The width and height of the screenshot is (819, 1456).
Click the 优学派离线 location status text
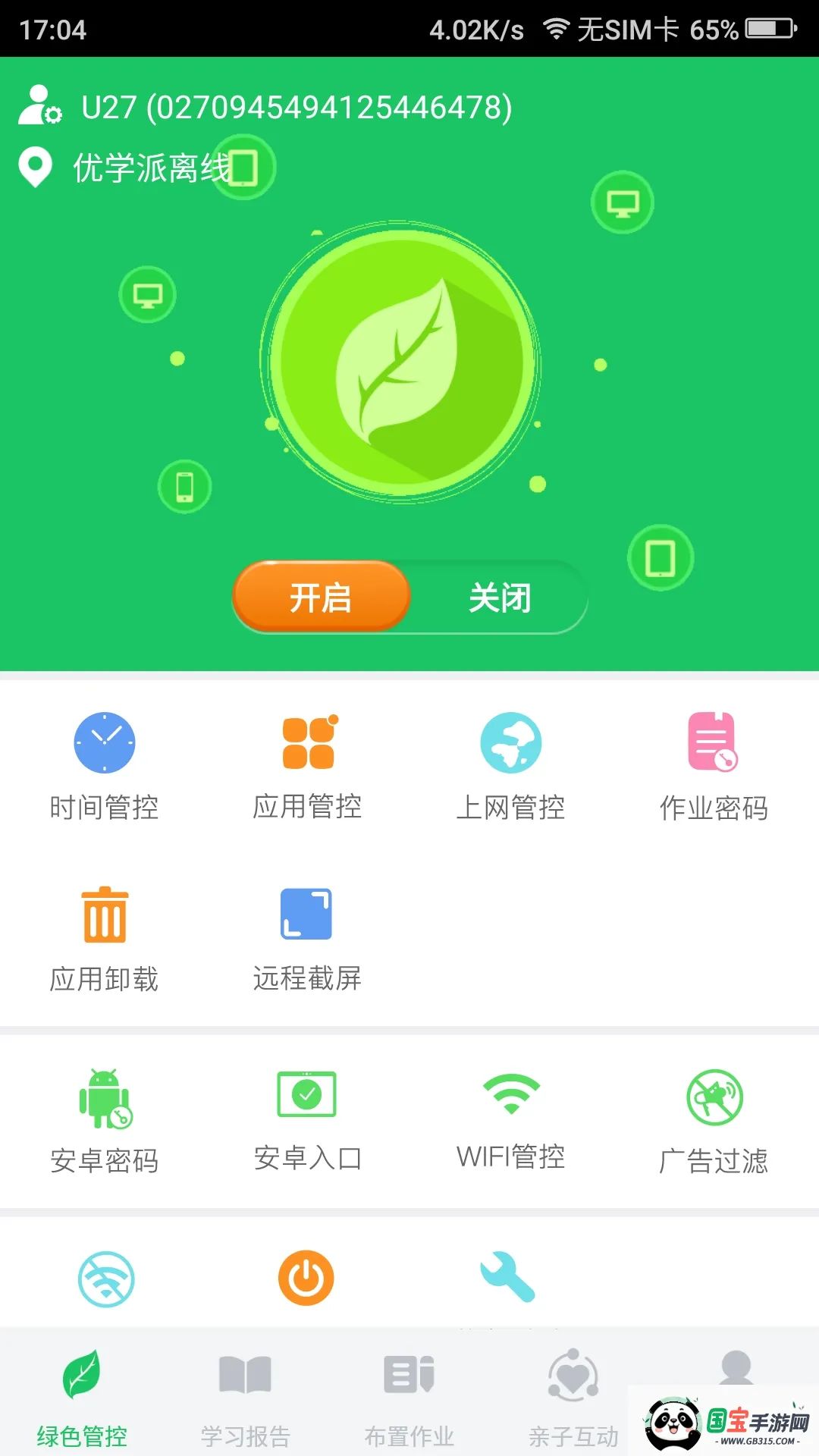pos(149,166)
